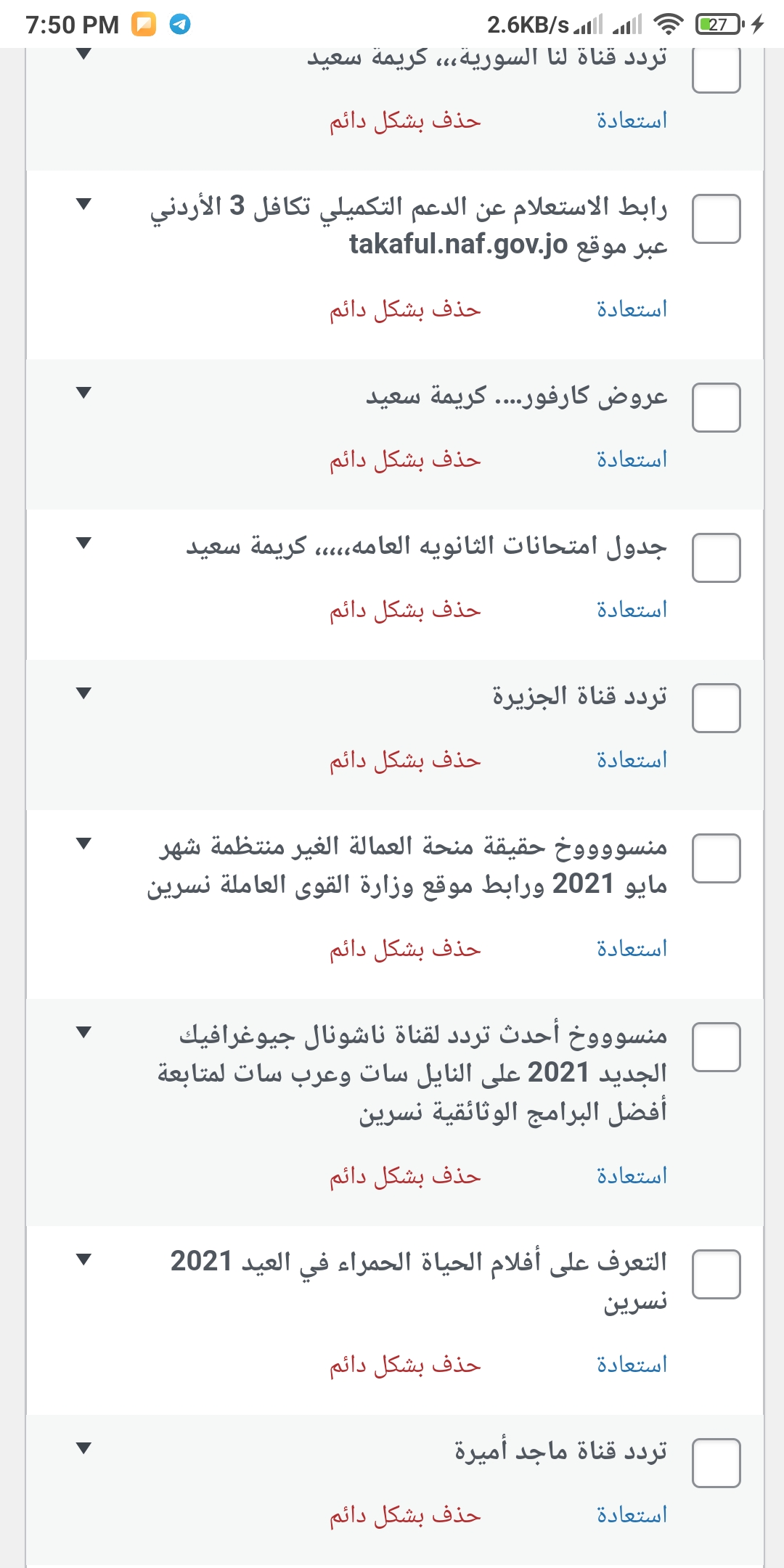Permanently delete the ناشونال جيوغرافيك post

405,1176
